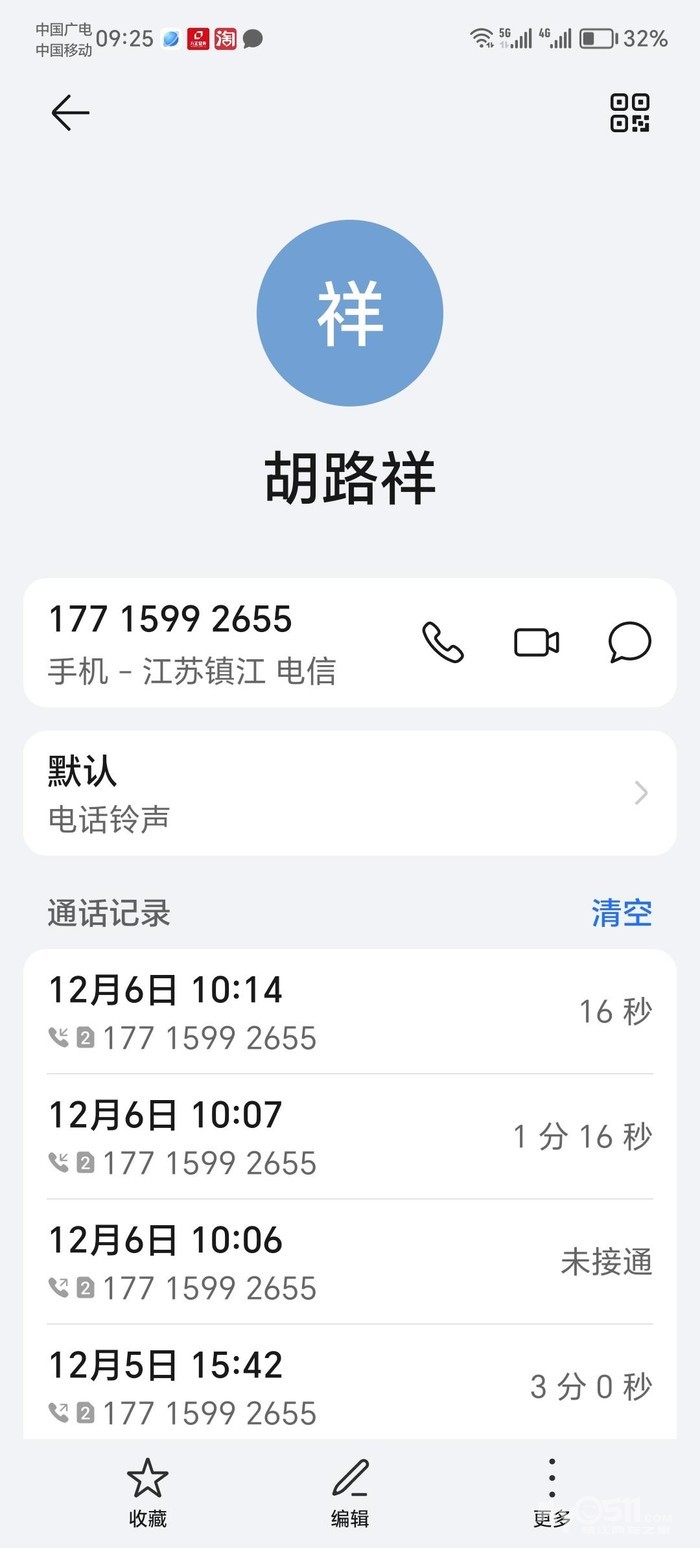Call 胡路祥 with the phone icon
This screenshot has height=1548, width=700.
point(442,642)
